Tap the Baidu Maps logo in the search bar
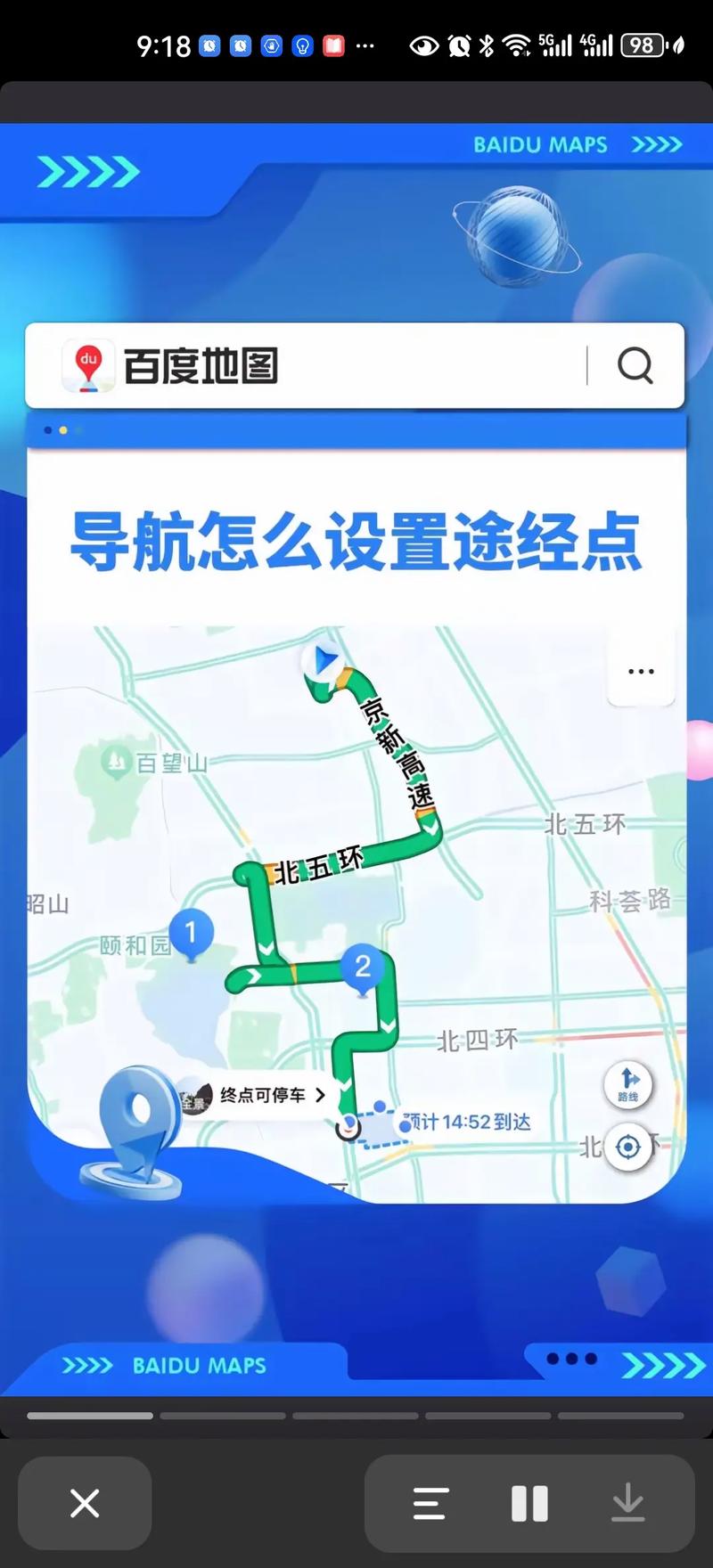713x1568 pixels. click(88, 366)
